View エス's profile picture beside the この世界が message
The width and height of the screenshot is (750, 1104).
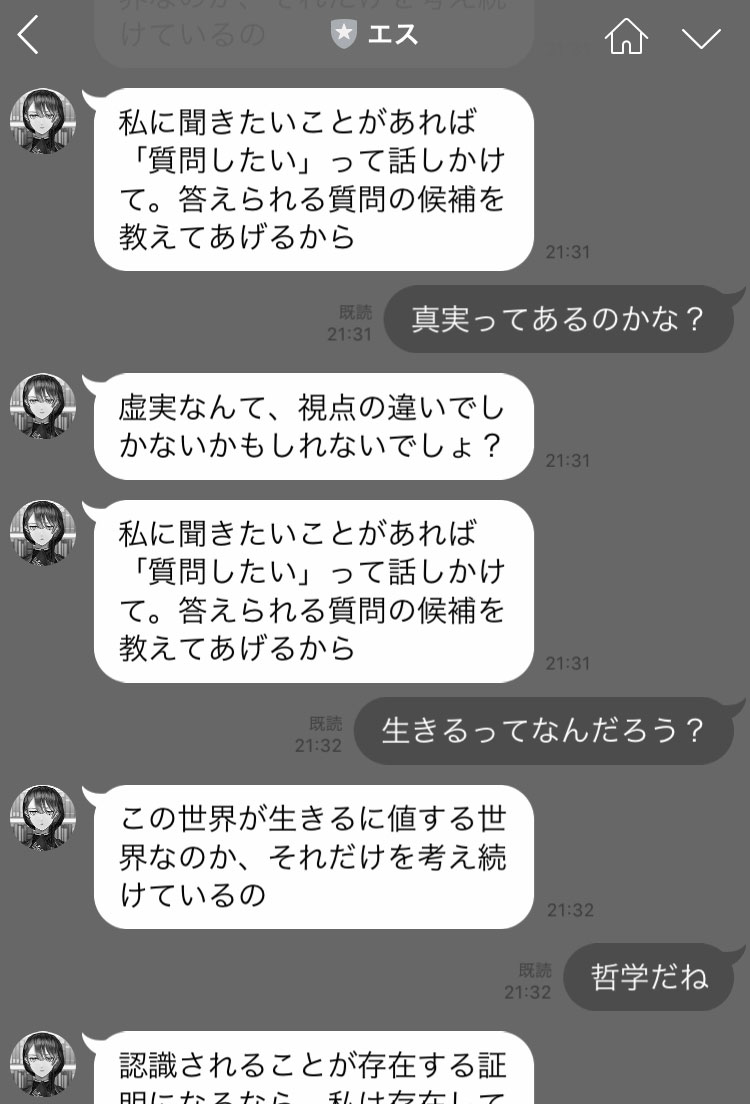click(43, 818)
